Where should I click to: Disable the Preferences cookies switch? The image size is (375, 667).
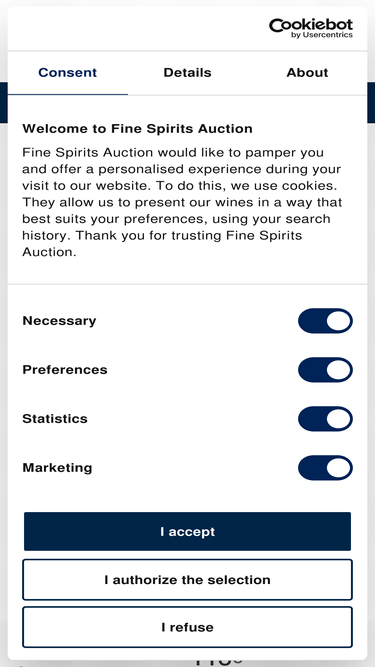point(325,370)
